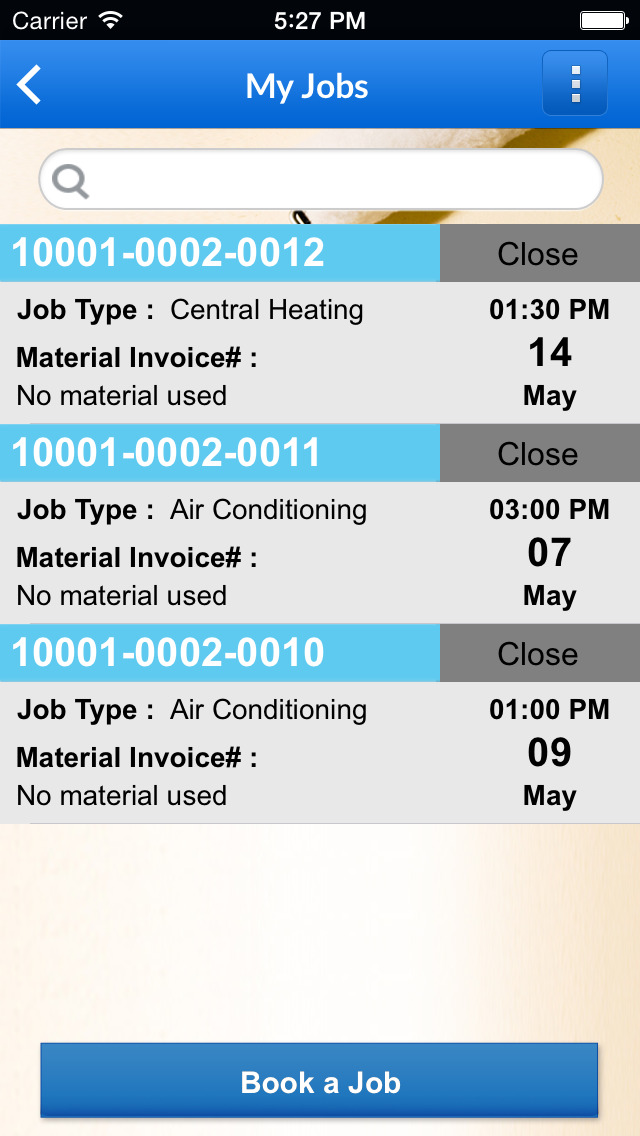Go back using the header arrow
This screenshot has width=640, height=1136.
click(x=29, y=85)
